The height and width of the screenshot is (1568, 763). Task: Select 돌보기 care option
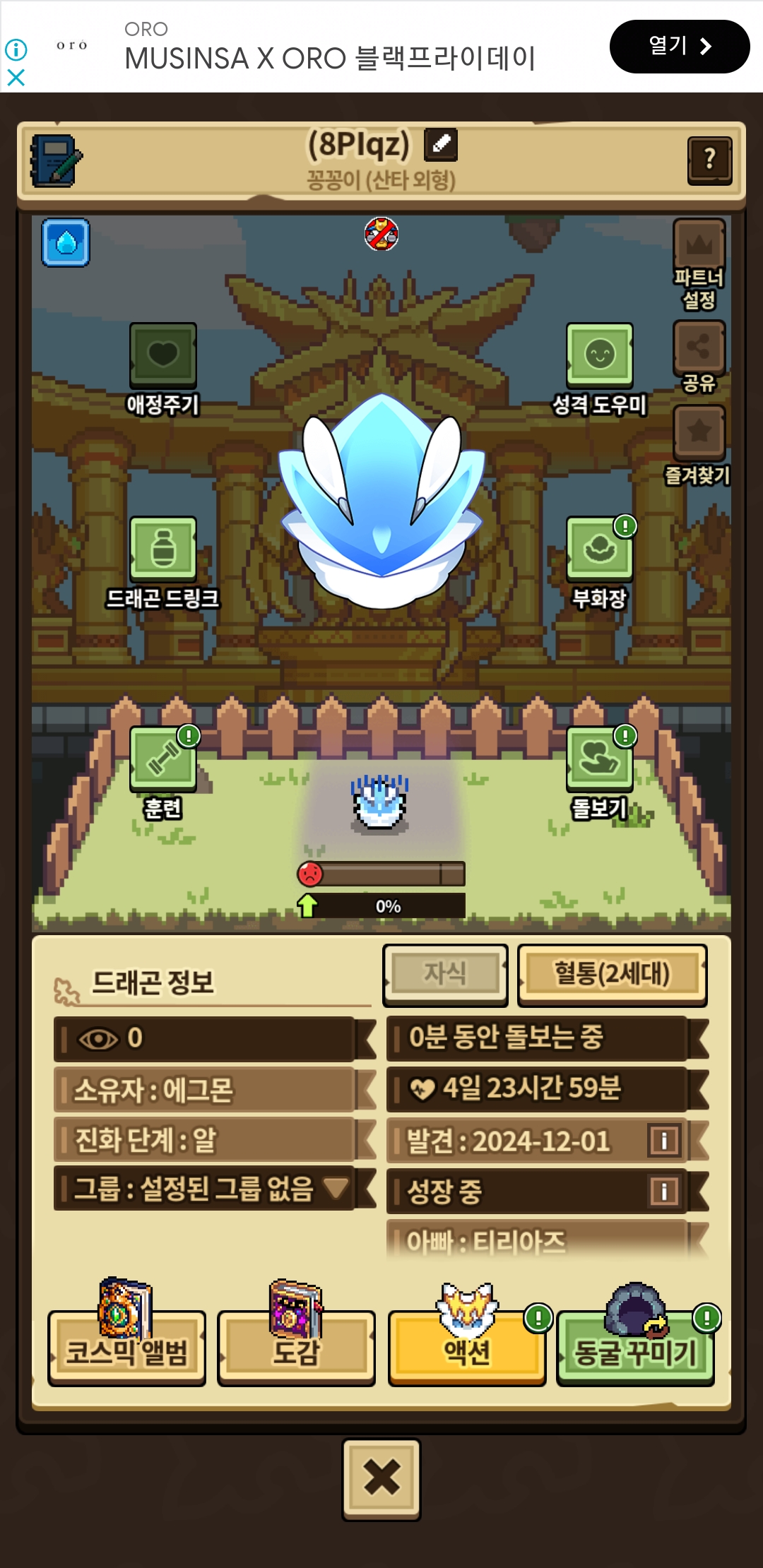599,759
